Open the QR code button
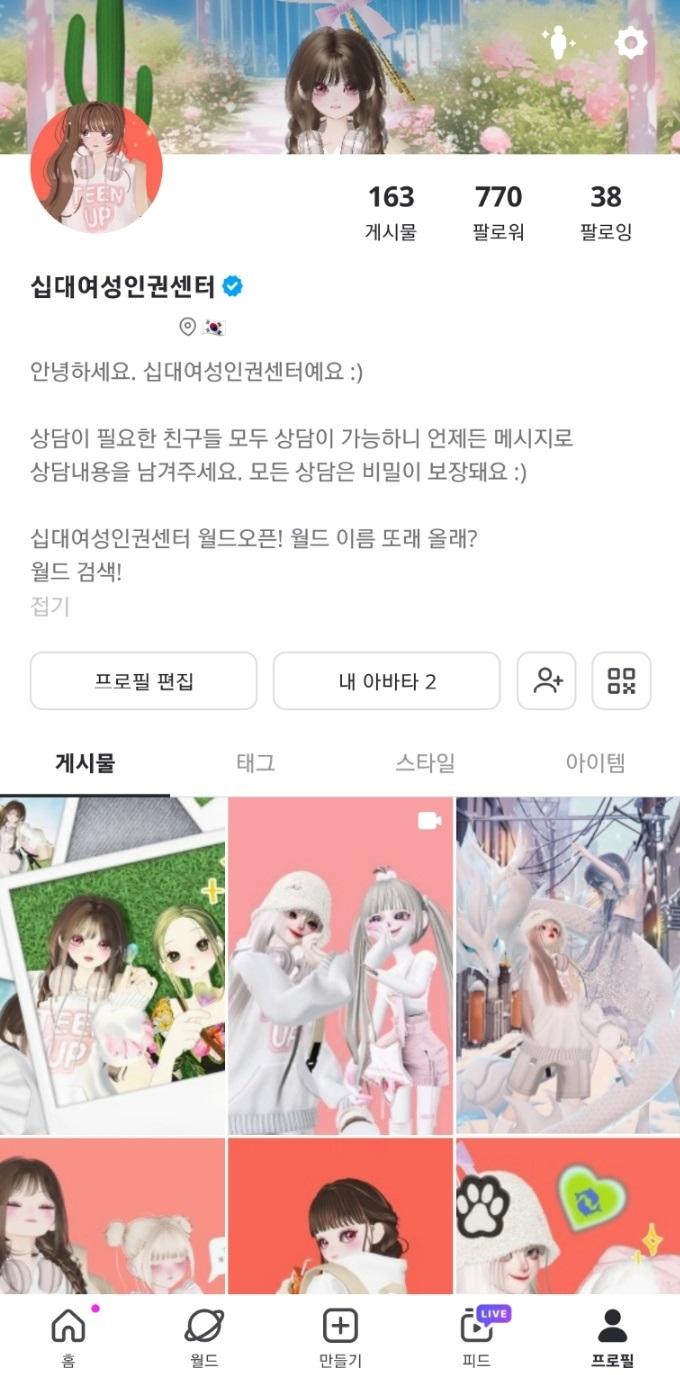Viewport: 680px width, 1375px height. point(621,681)
